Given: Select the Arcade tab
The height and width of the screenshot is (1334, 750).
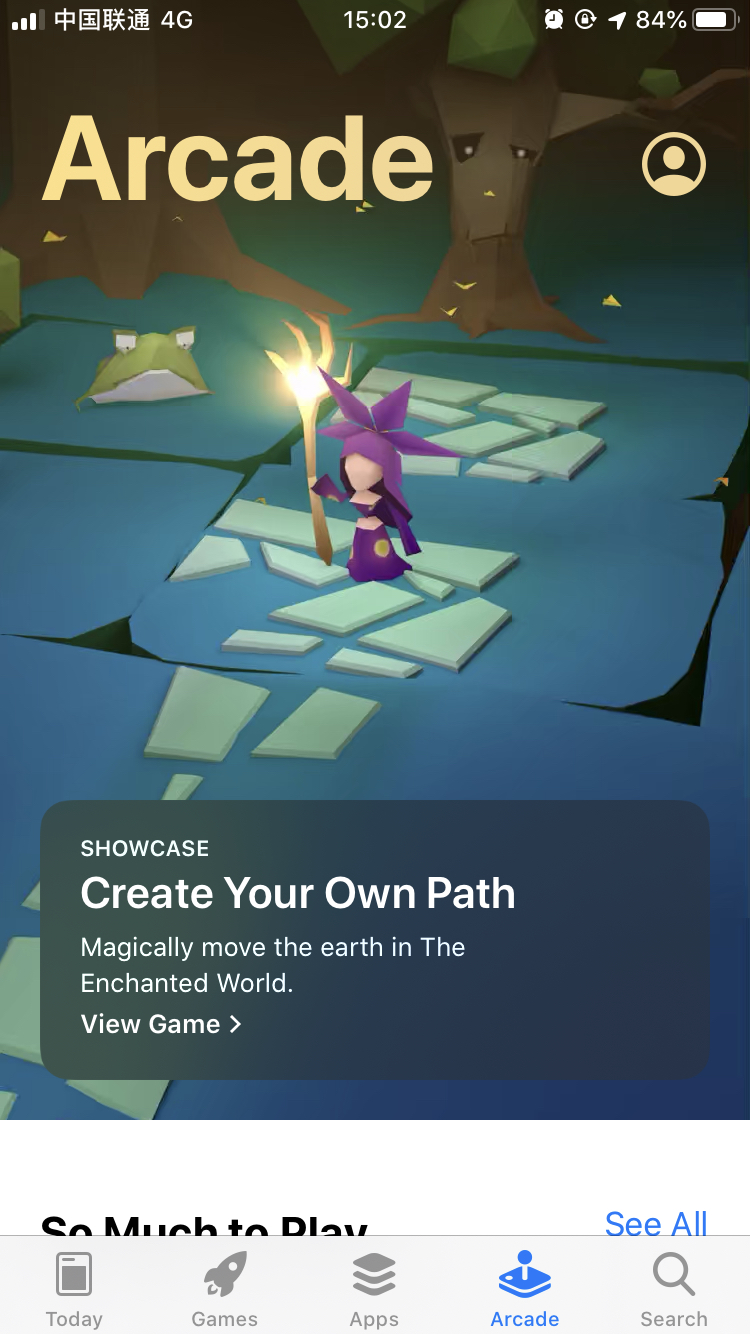Looking at the screenshot, I should pos(525,1290).
